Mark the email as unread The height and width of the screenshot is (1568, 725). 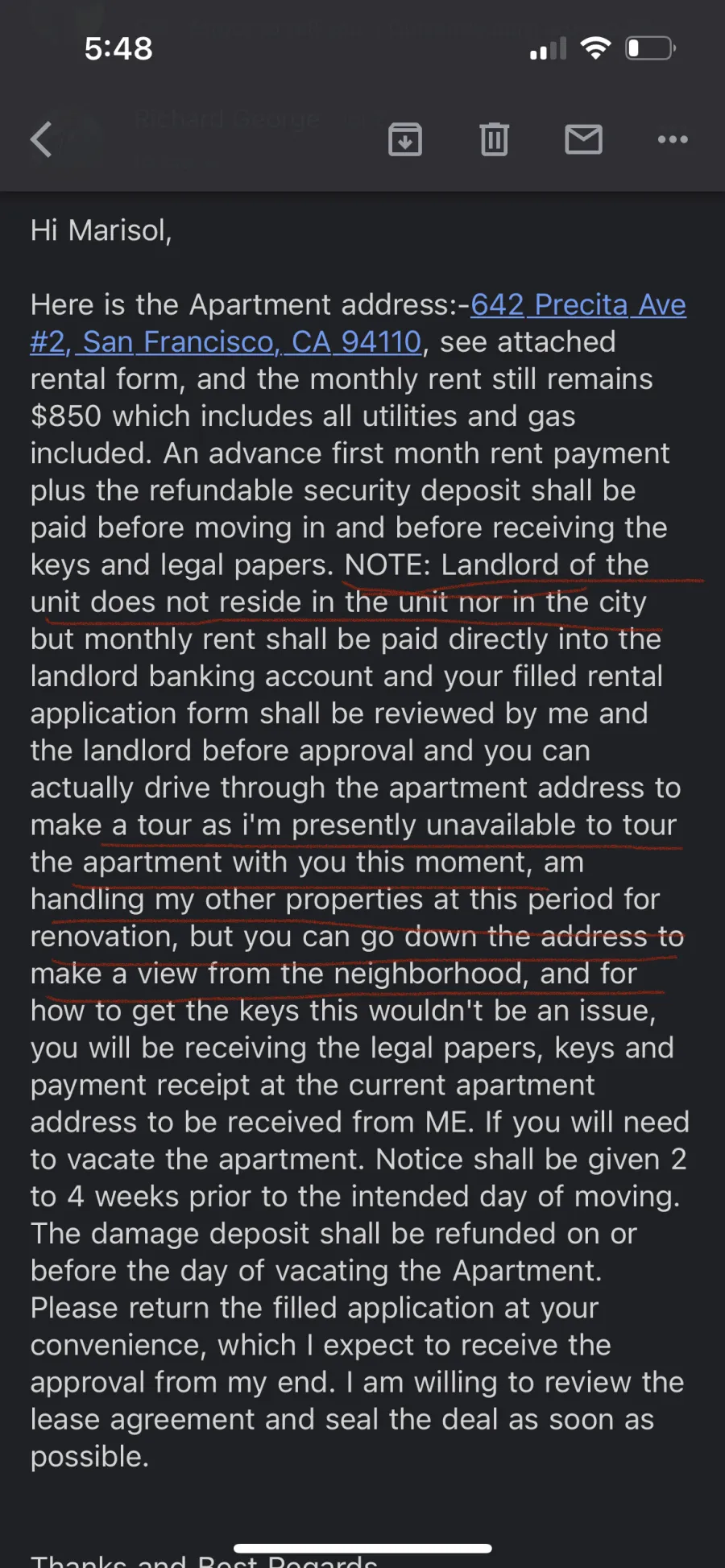(584, 139)
